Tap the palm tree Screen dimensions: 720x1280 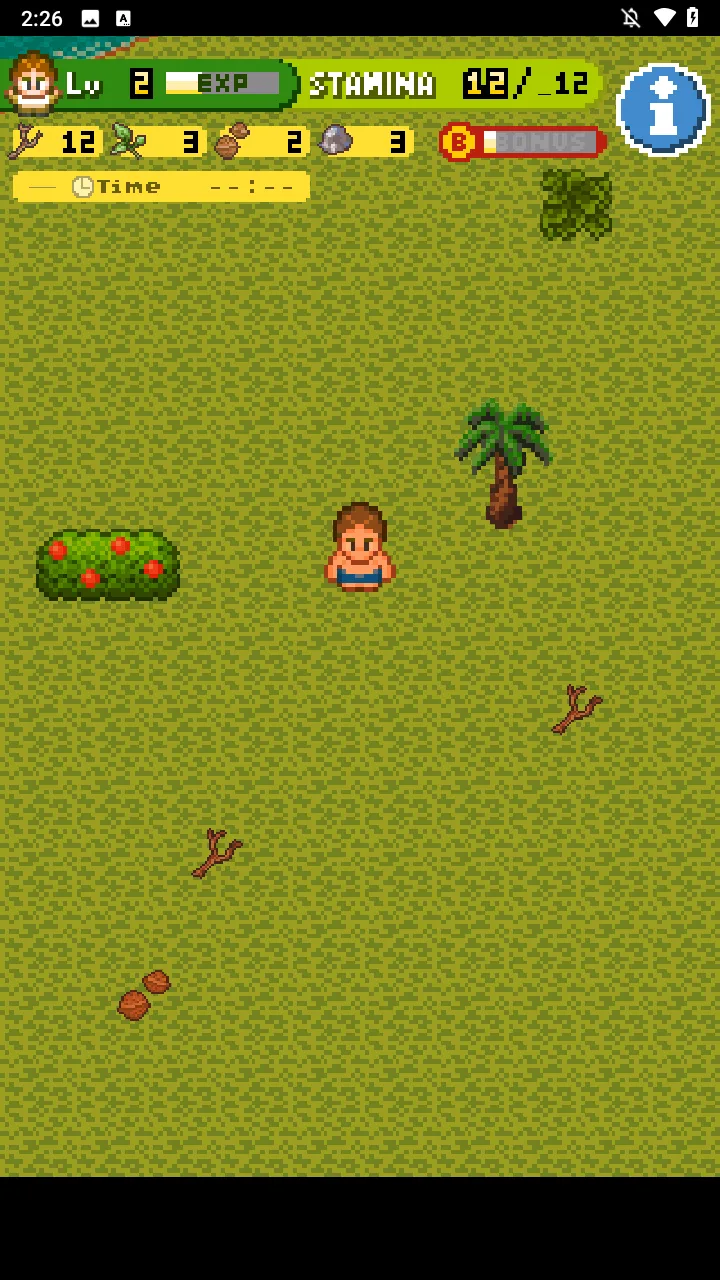[503, 462]
